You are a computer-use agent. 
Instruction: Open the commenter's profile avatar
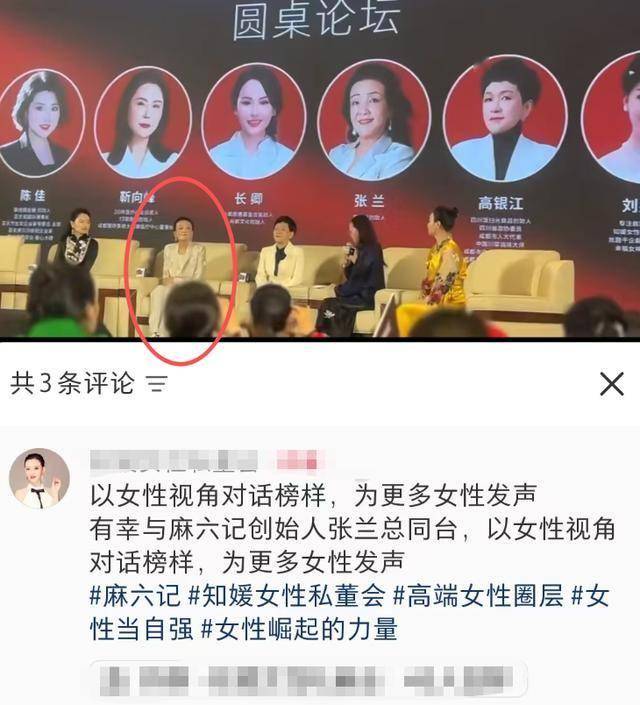[x=39, y=477]
